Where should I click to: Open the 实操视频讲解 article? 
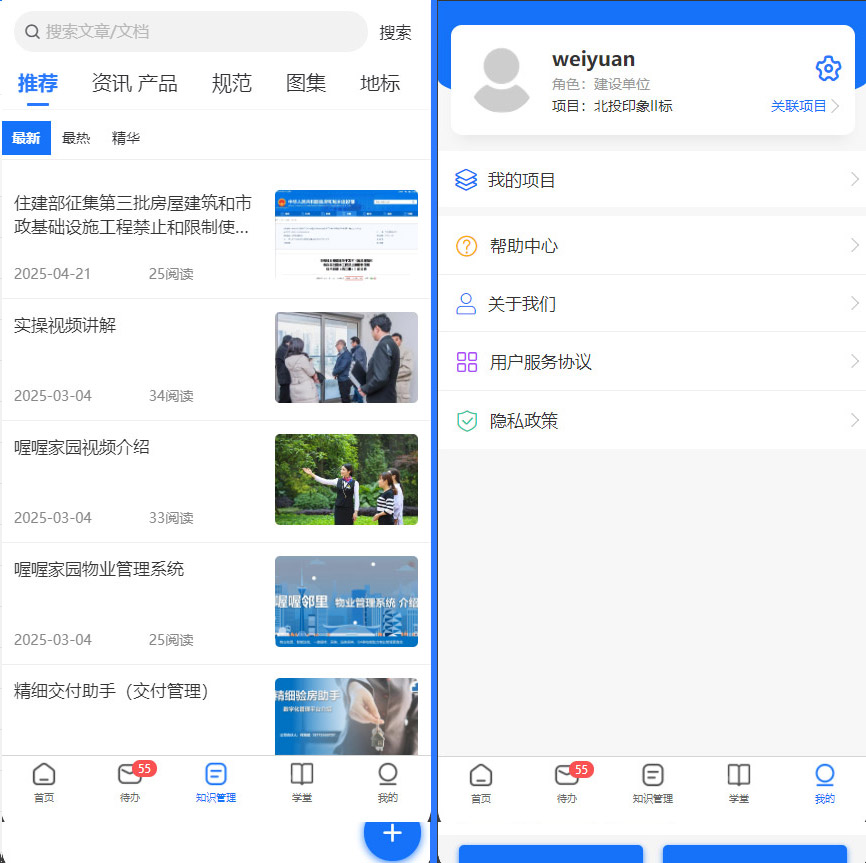[65, 325]
